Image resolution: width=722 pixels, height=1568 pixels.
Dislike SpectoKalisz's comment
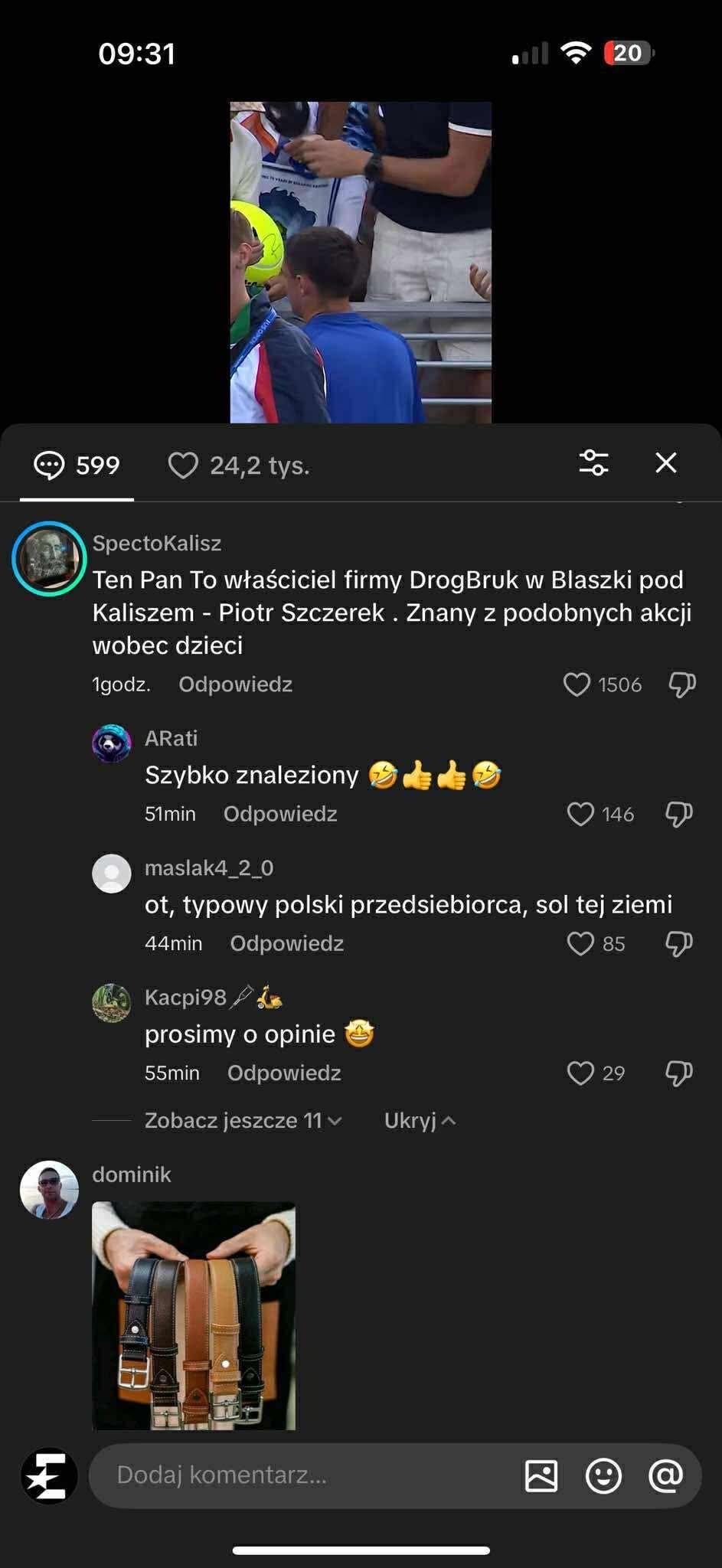tap(681, 684)
